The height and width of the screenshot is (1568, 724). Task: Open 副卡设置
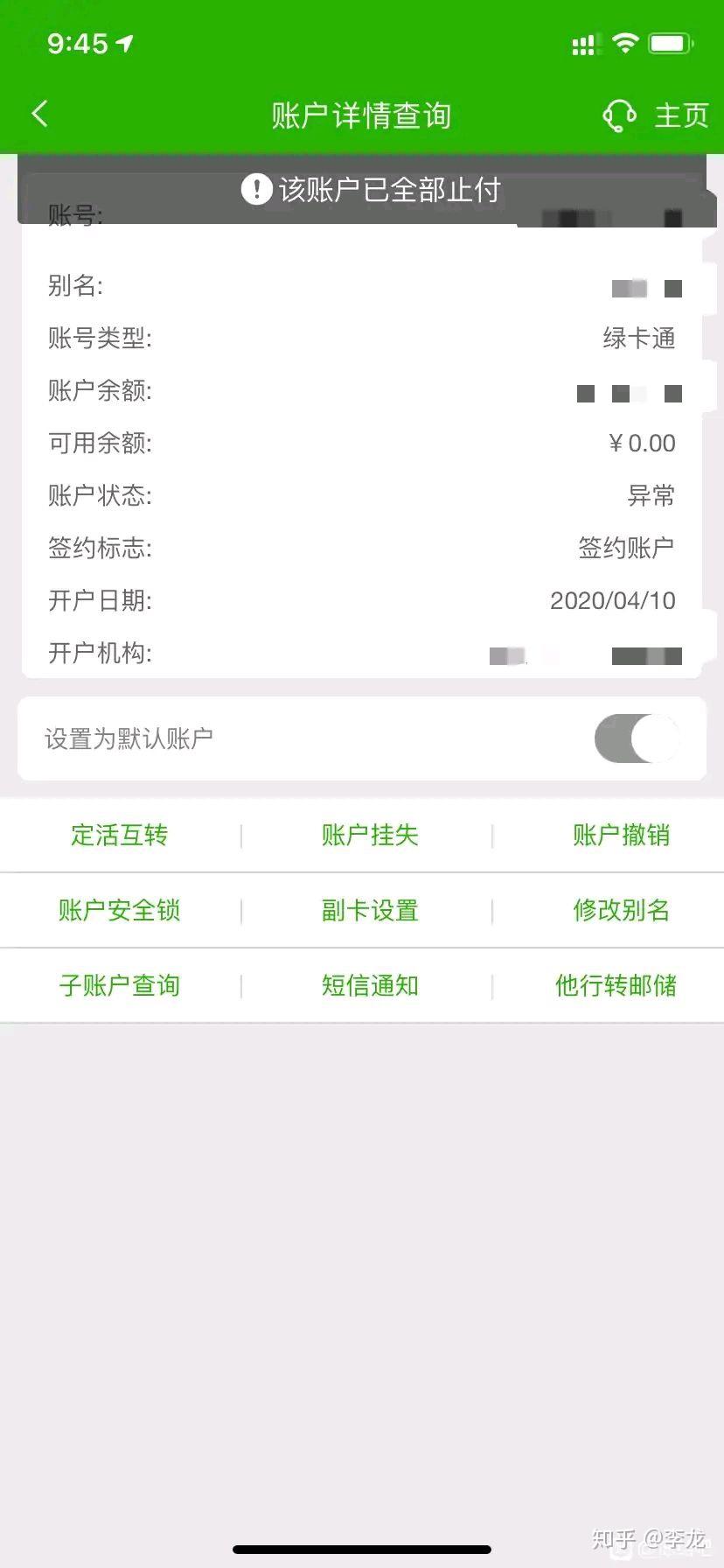pyautogui.click(x=370, y=910)
